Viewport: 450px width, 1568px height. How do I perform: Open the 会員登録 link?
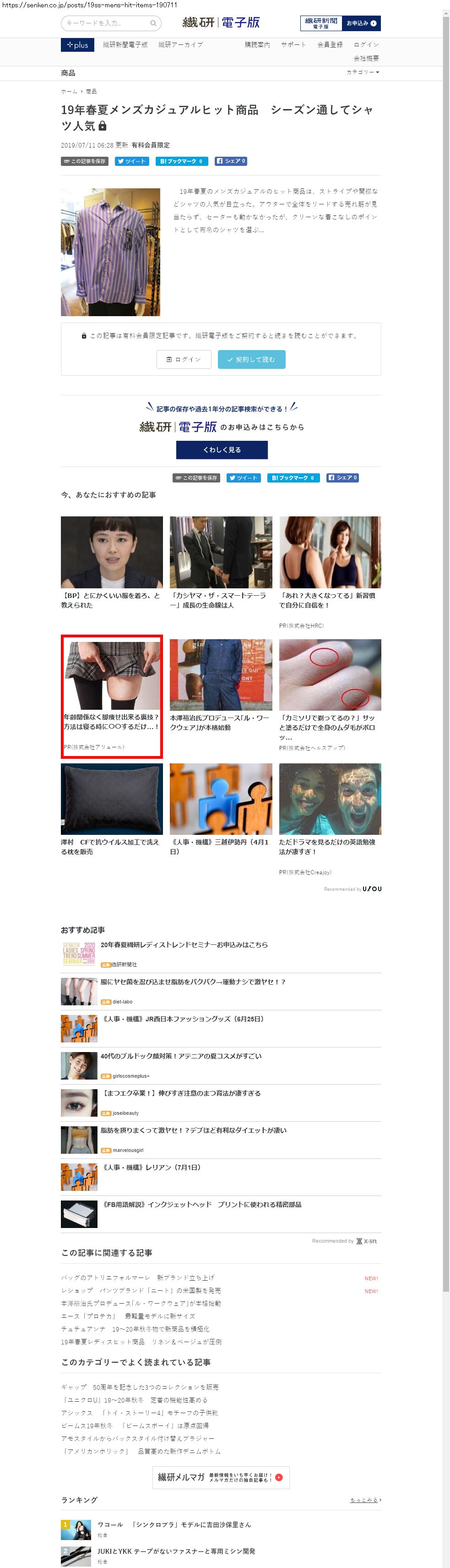click(330, 45)
